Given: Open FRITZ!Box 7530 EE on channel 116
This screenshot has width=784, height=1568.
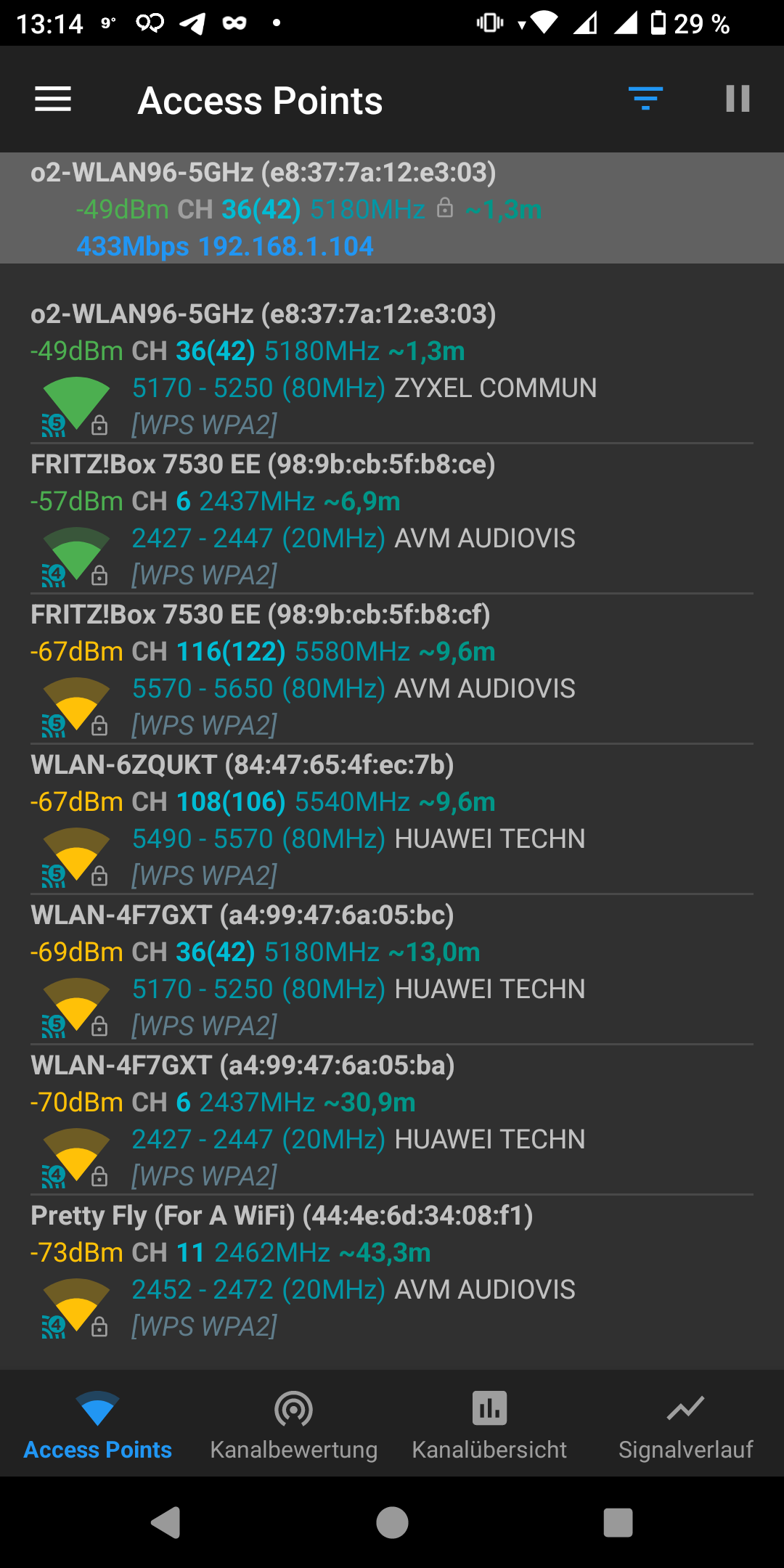Looking at the screenshot, I should (x=392, y=669).
